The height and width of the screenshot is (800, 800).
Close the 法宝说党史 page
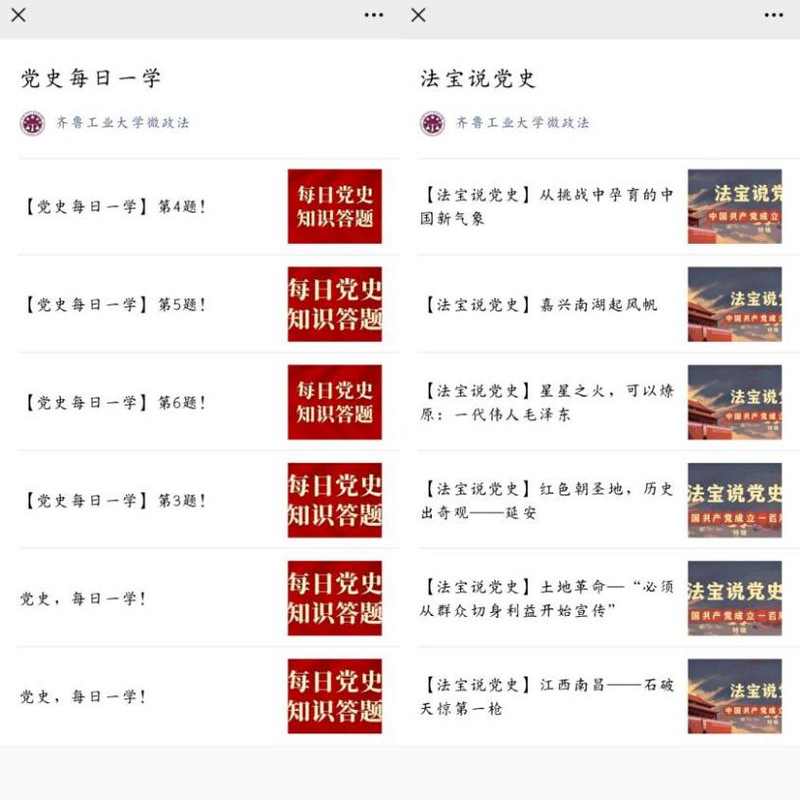click(x=418, y=15)
